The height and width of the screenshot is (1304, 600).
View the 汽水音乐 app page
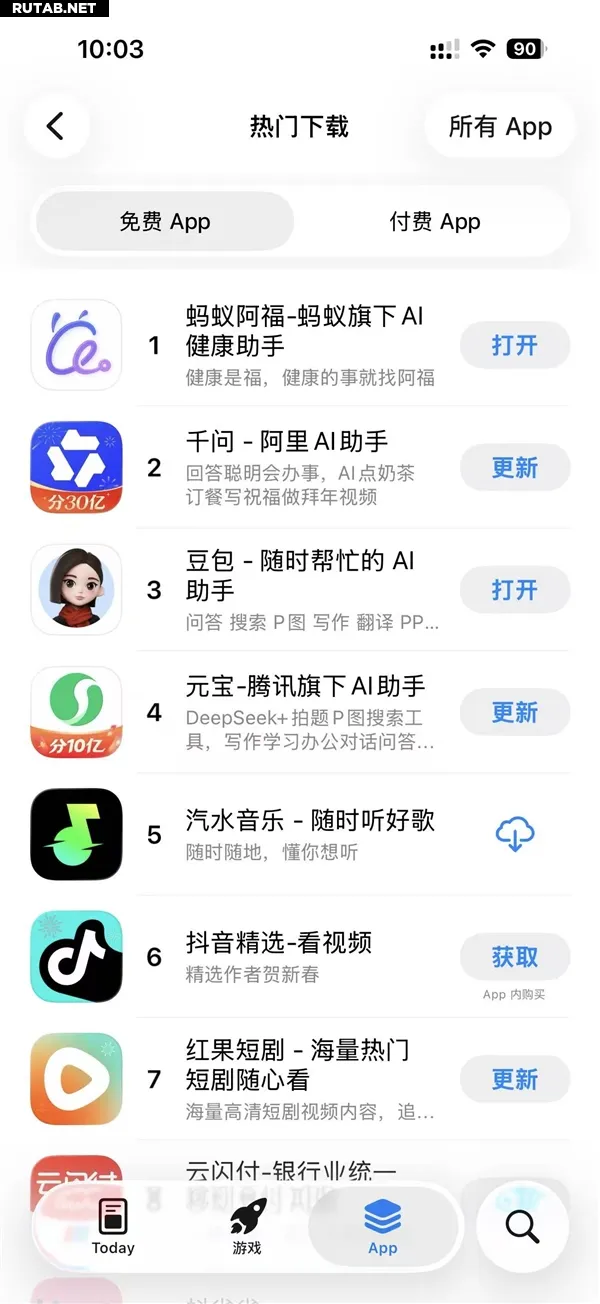point(310,821)
